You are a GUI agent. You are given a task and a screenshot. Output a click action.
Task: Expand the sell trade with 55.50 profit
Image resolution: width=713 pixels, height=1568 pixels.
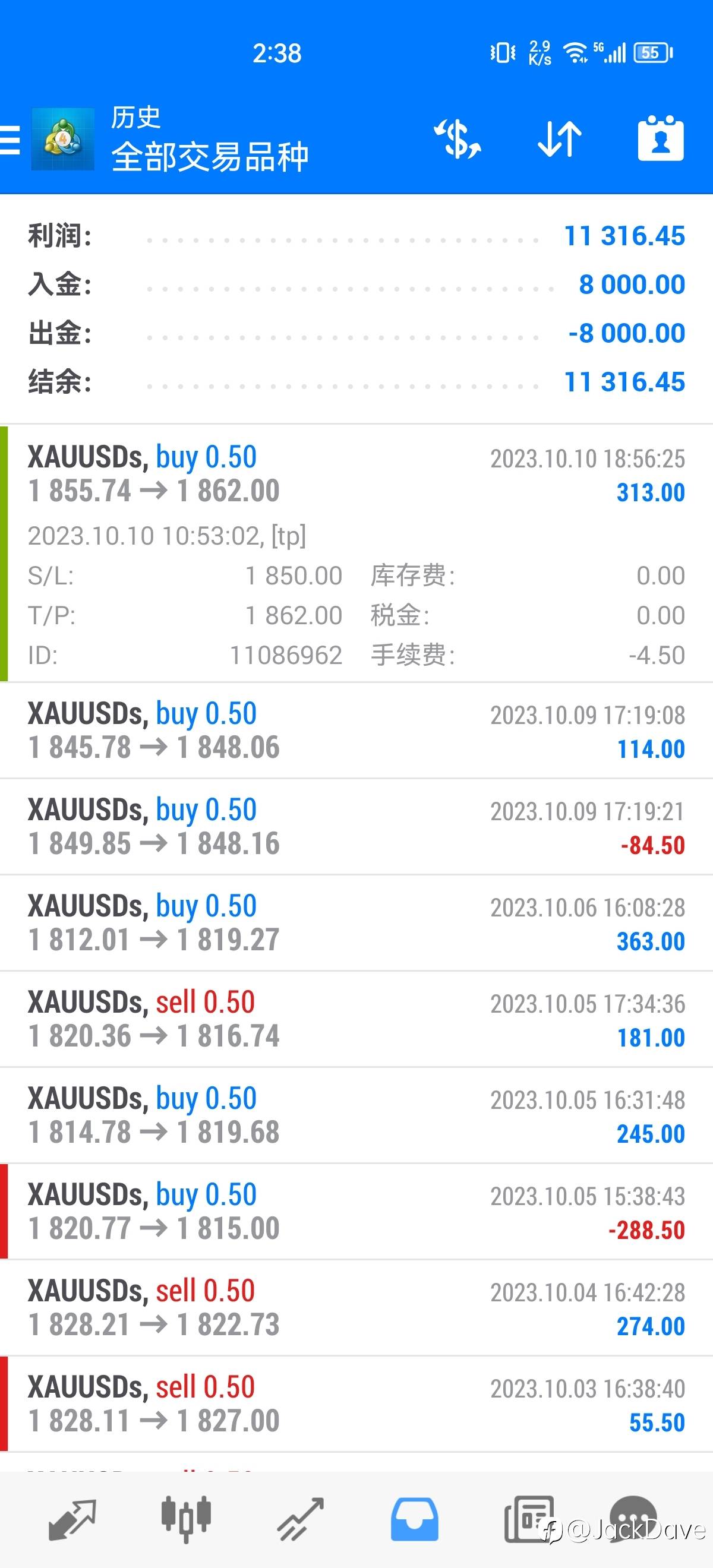click(356, 1403)
